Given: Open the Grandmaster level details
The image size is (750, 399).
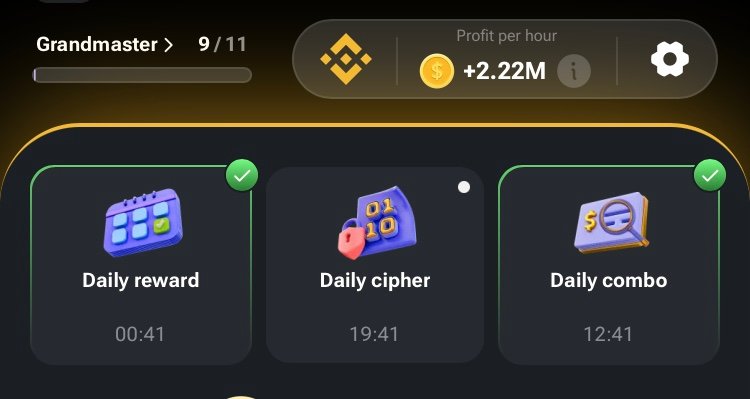Looking at the screenshot, I should [x=104, y=44].
